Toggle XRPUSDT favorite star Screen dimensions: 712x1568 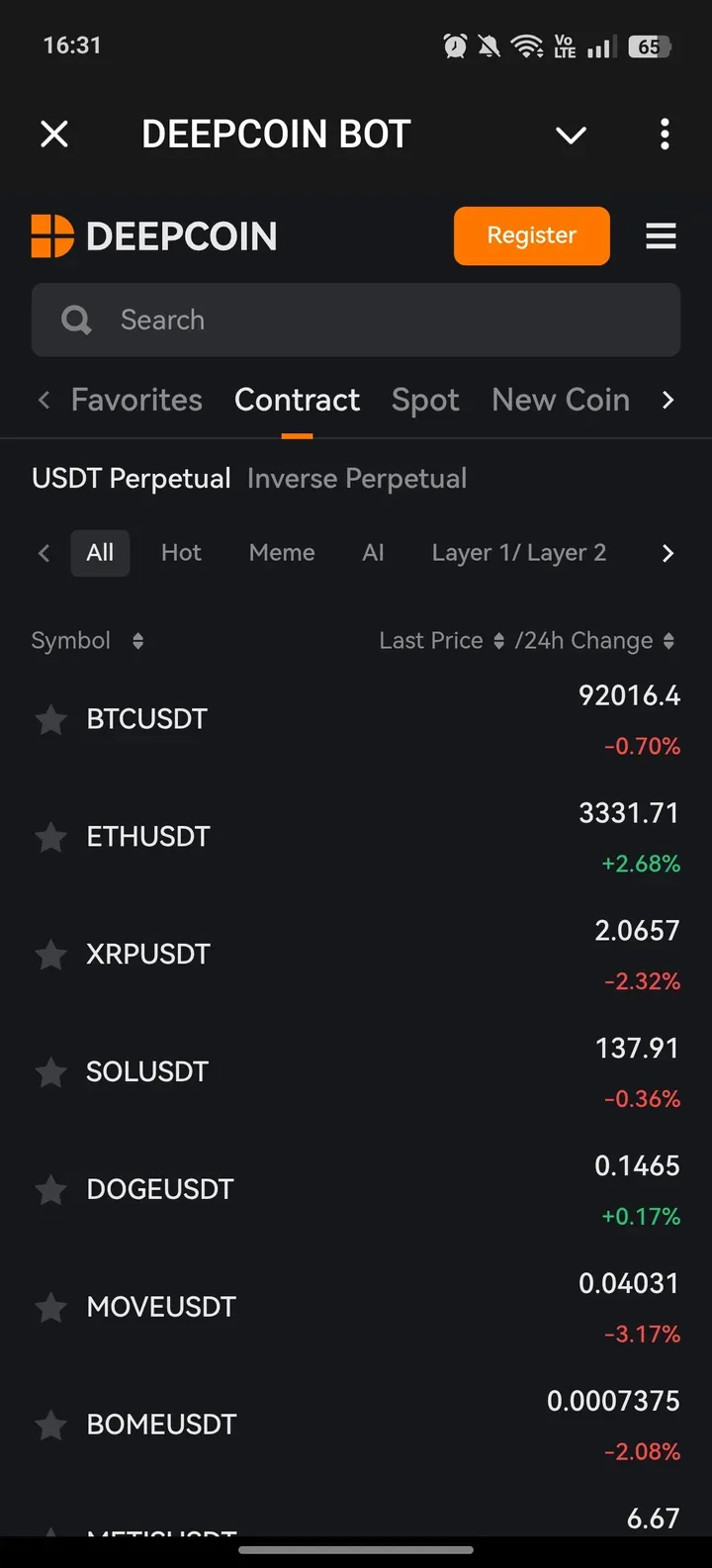pyautogui.click(x=51, y=955)
